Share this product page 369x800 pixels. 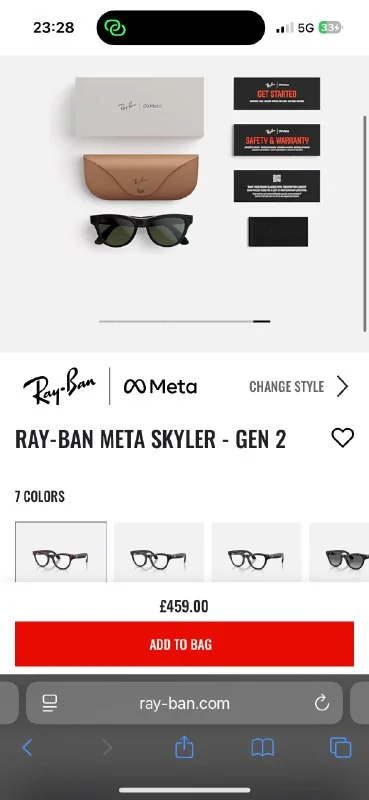[x=184, y=747]
